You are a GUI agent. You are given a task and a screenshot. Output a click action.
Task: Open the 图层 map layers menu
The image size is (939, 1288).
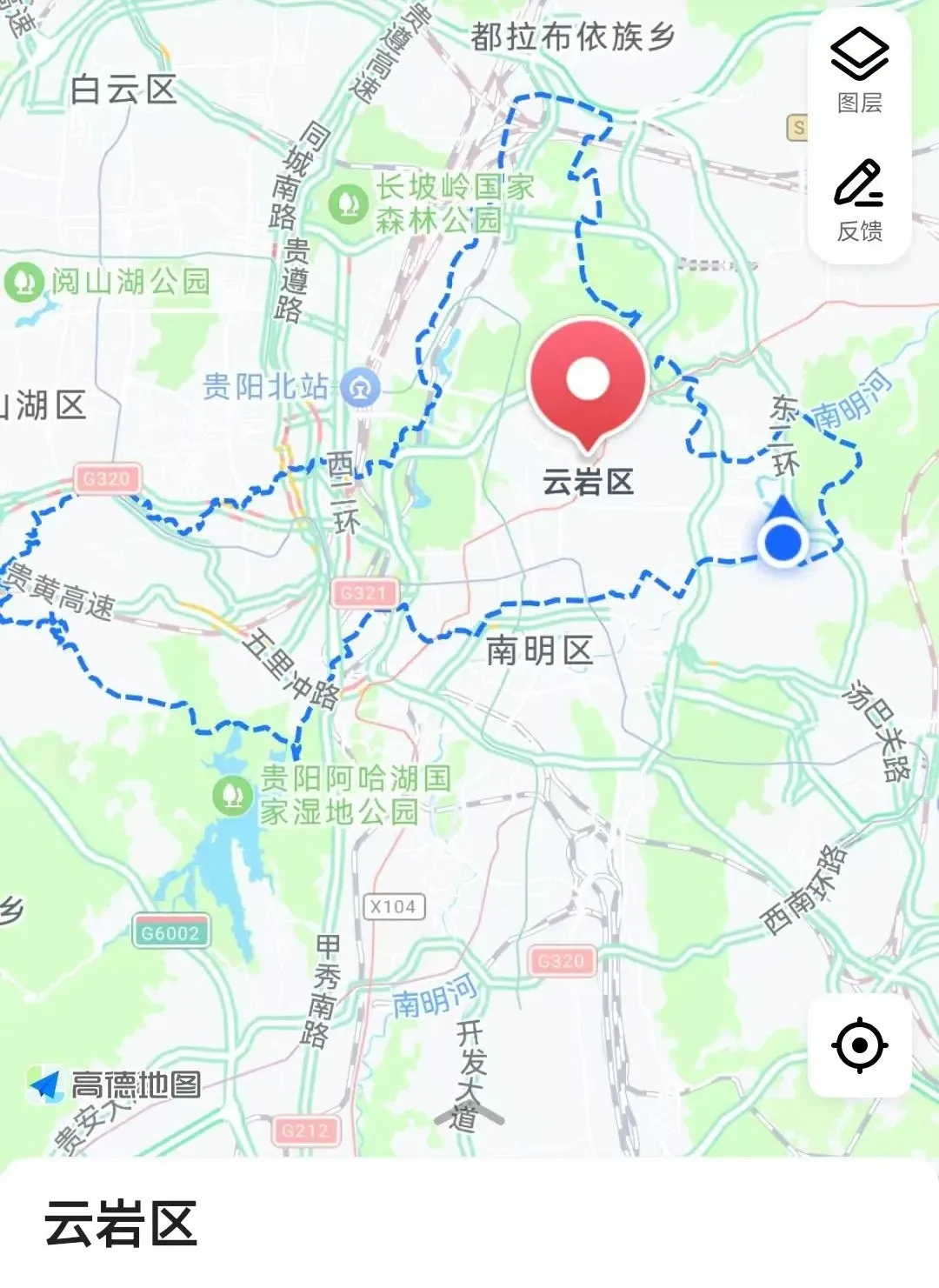[x=859, y=71]
